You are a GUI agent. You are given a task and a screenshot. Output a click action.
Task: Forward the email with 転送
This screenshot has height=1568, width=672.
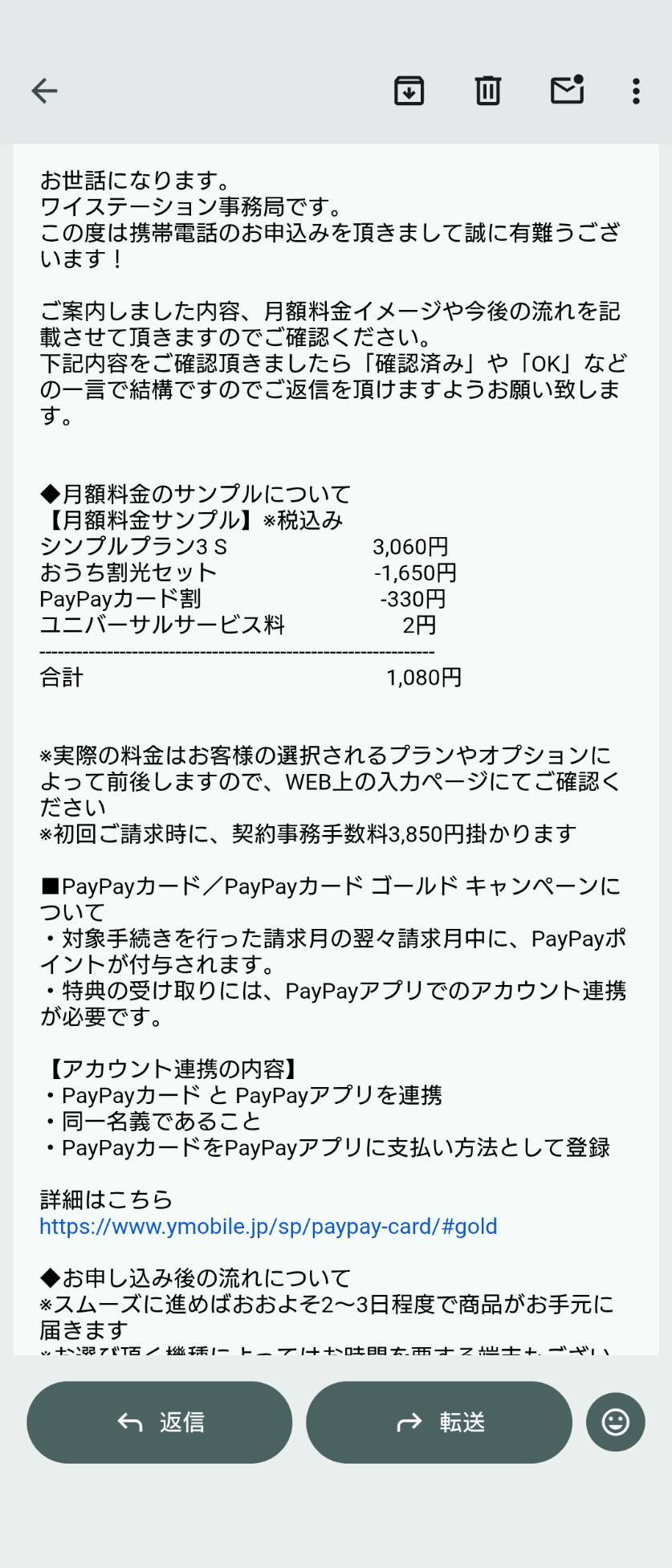[x=439, y=1422]
